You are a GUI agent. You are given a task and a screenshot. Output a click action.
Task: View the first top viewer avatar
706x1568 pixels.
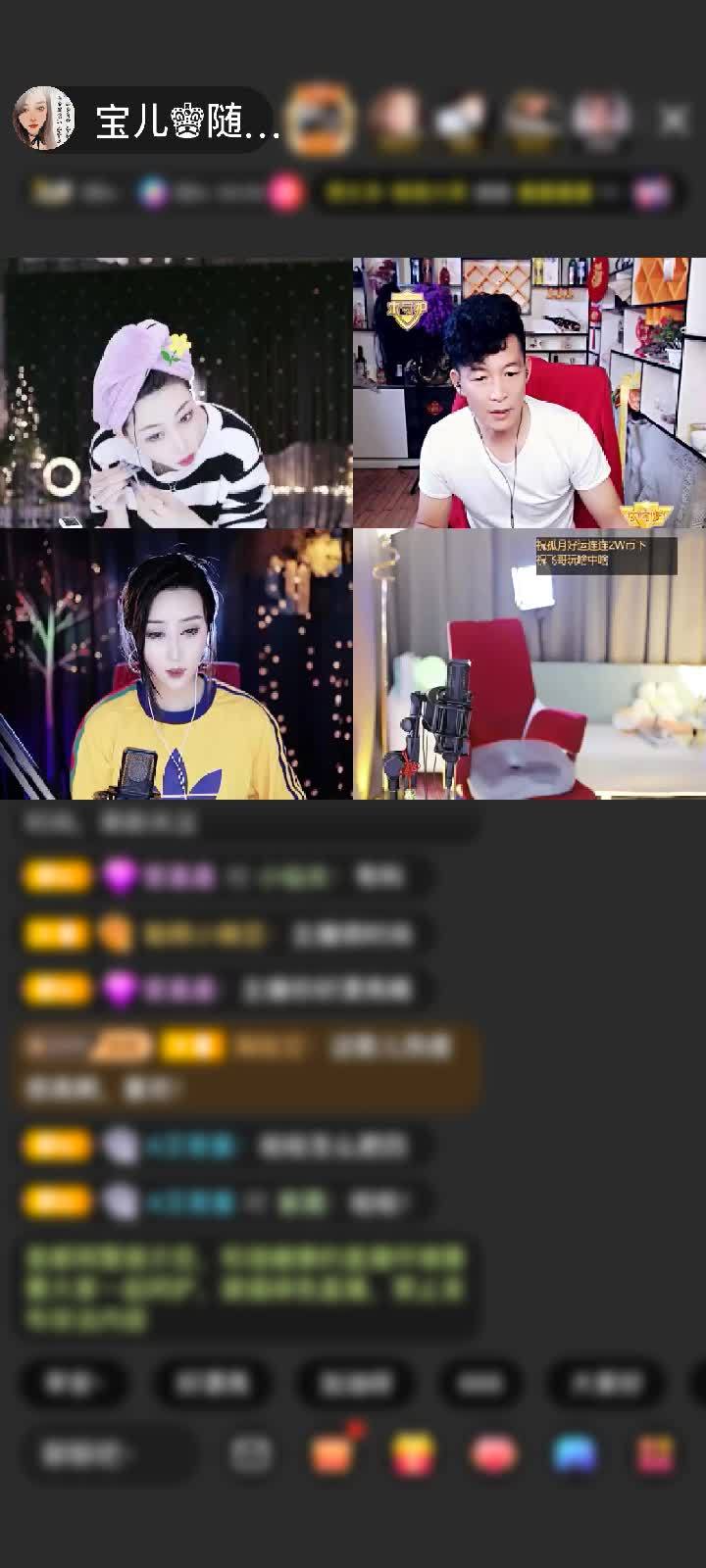pos(323,120)
